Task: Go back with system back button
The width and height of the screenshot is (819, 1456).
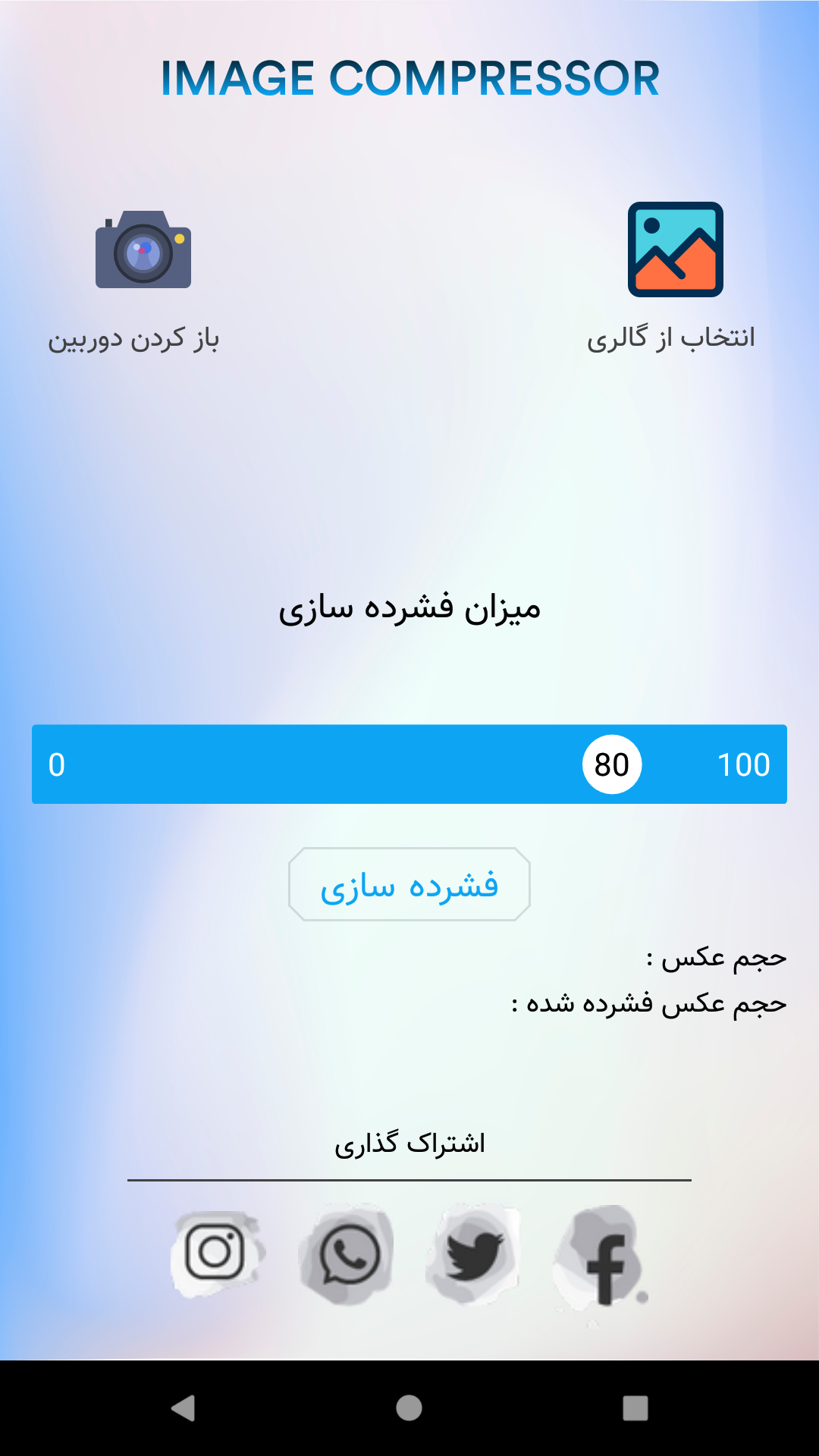Action: [184, 1408]
